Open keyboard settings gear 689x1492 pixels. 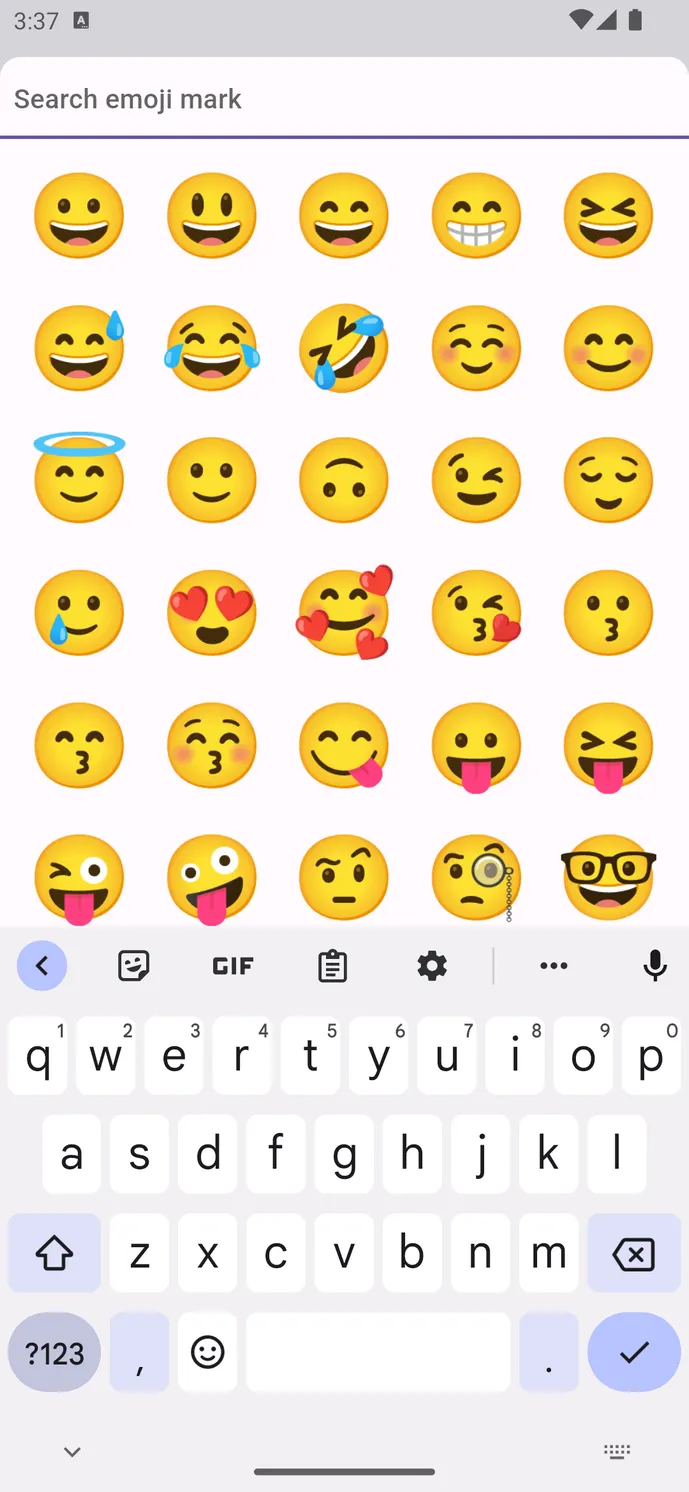[x=432, y=966]
